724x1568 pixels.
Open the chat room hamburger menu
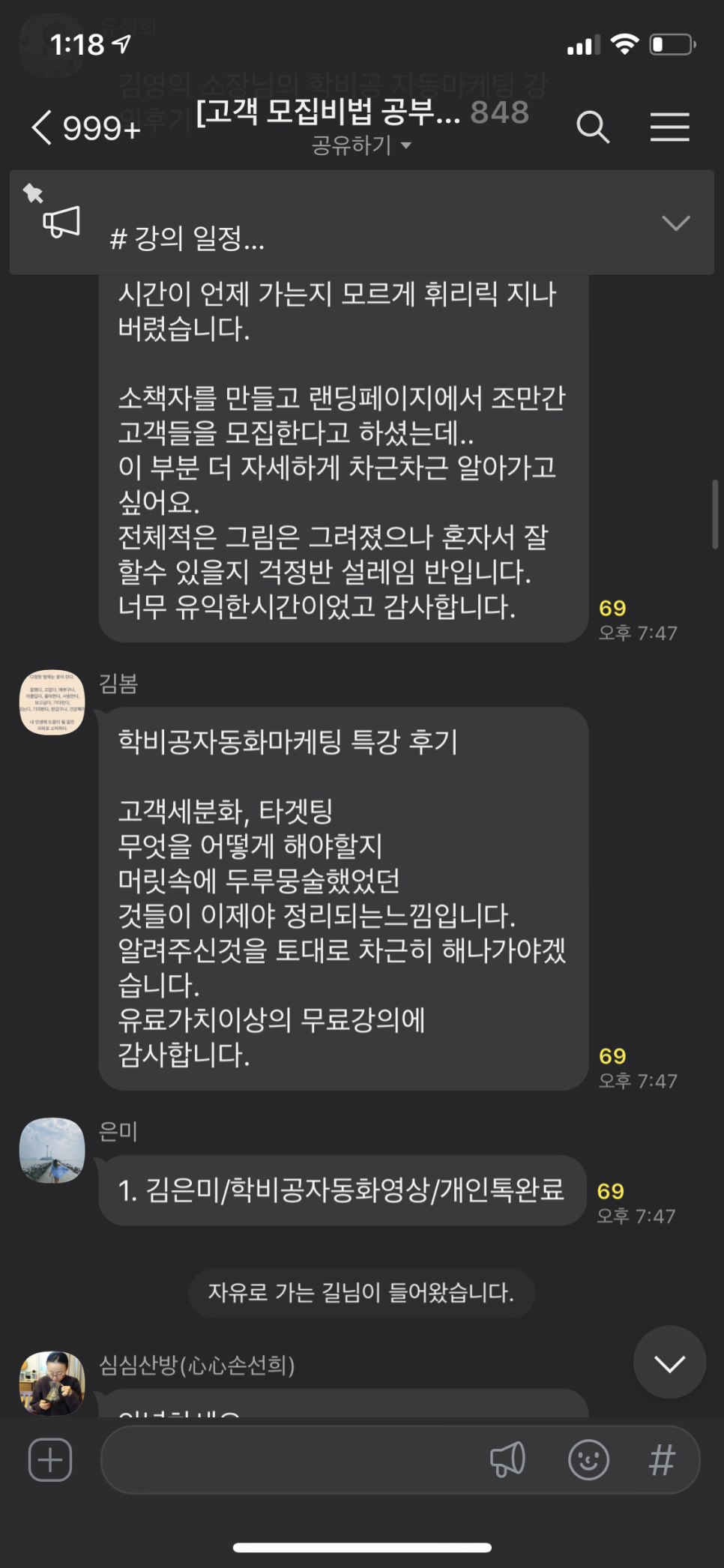pos(669,127)
